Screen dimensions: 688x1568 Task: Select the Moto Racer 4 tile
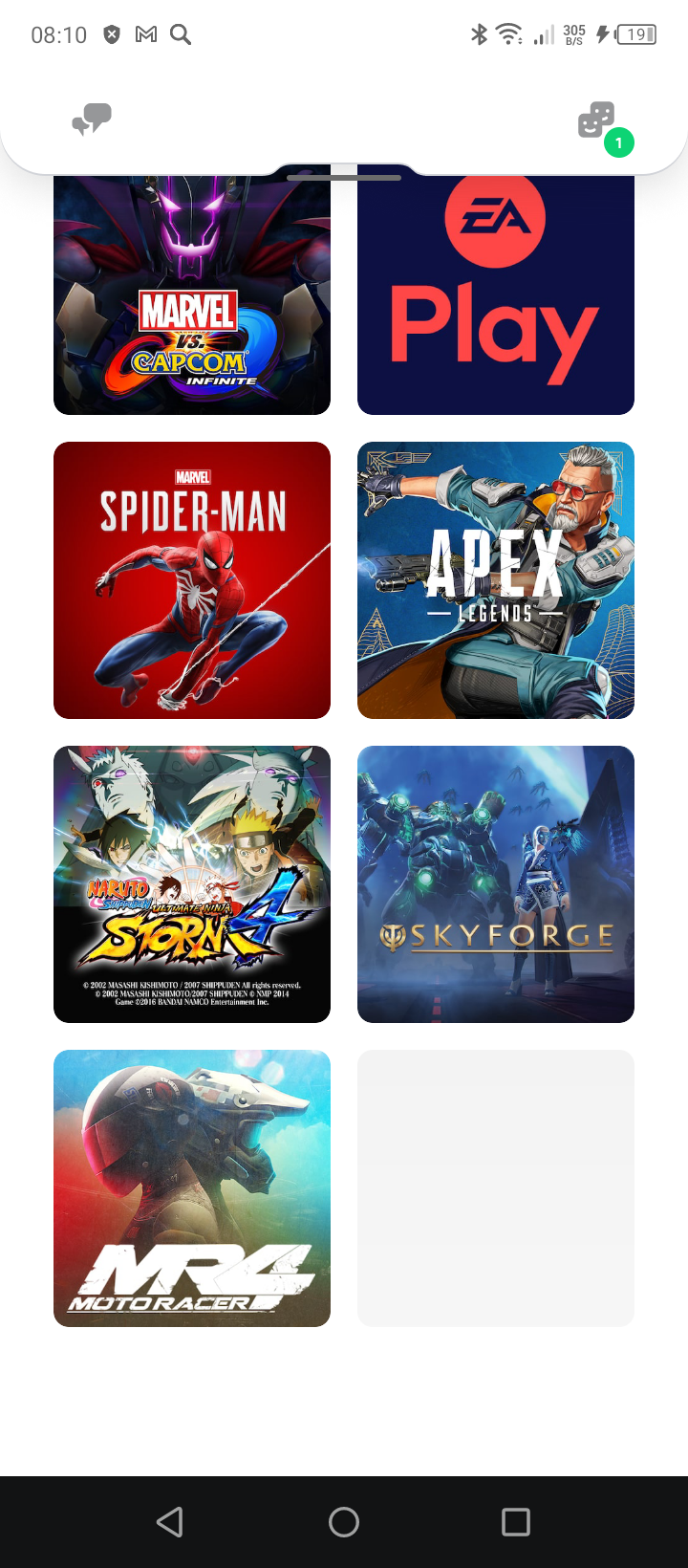click(x=192, y=1188)
